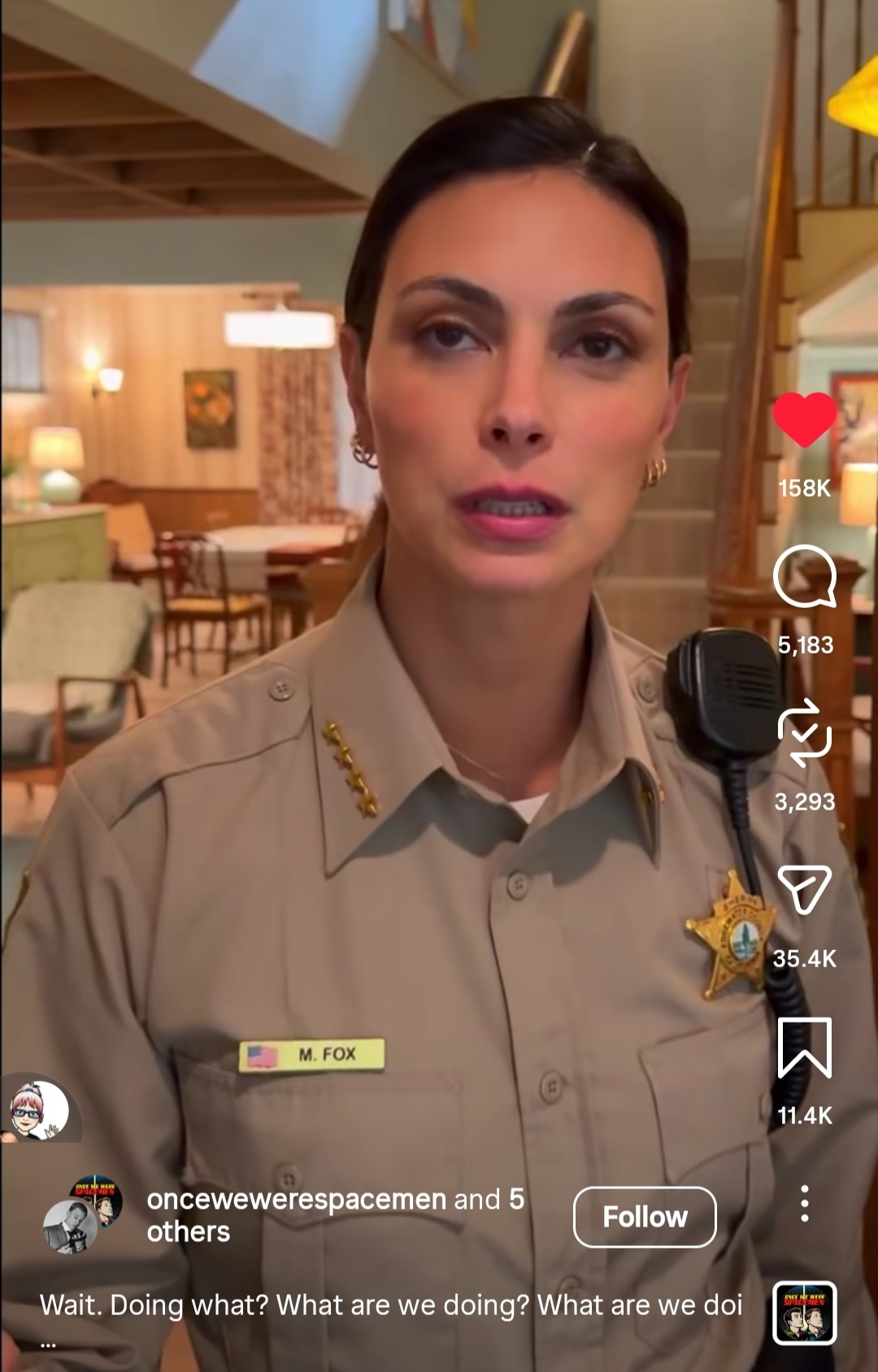Open the comments on this reel
Screen dimensions: 878x1372
(804, 576)
